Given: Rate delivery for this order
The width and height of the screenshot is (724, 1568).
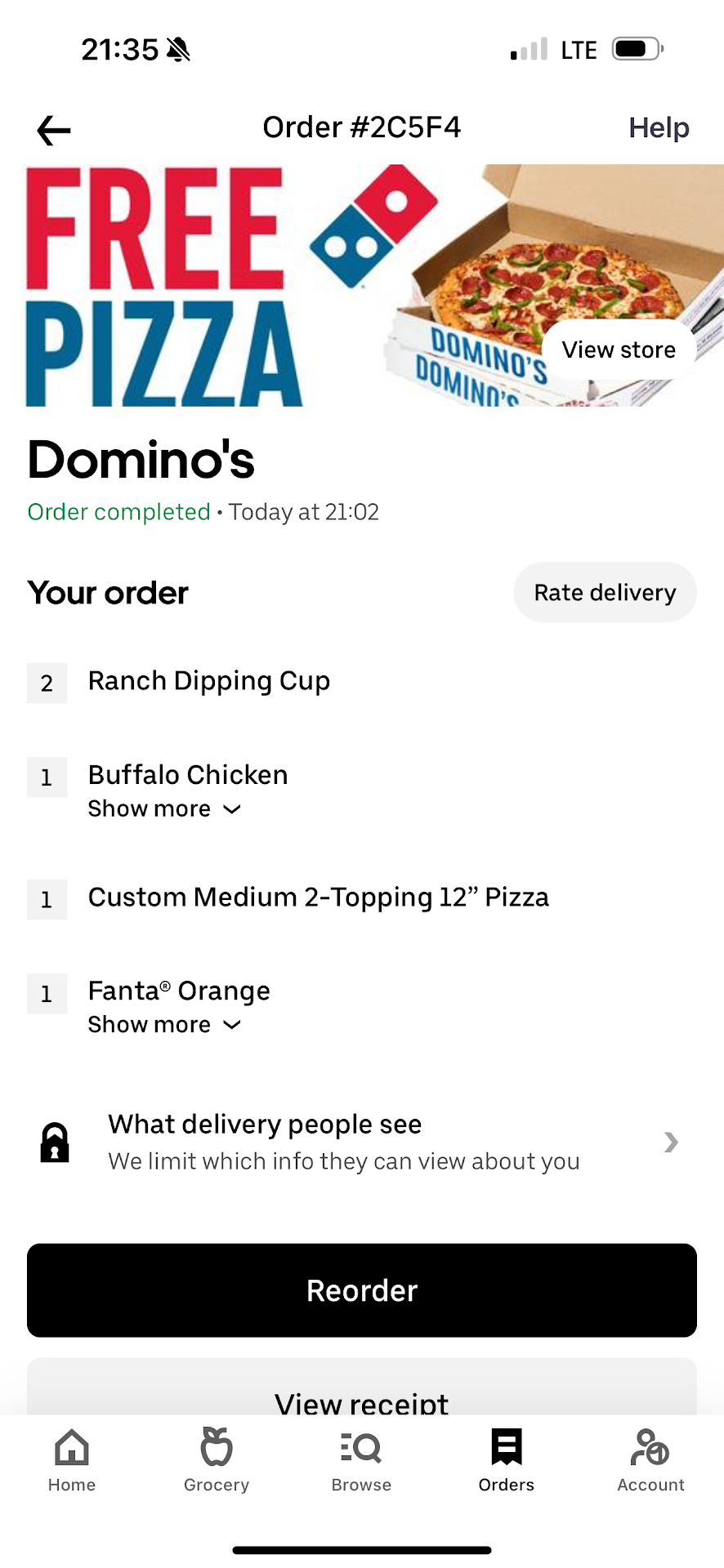Looking at the screenshot, I should (605, 592).
